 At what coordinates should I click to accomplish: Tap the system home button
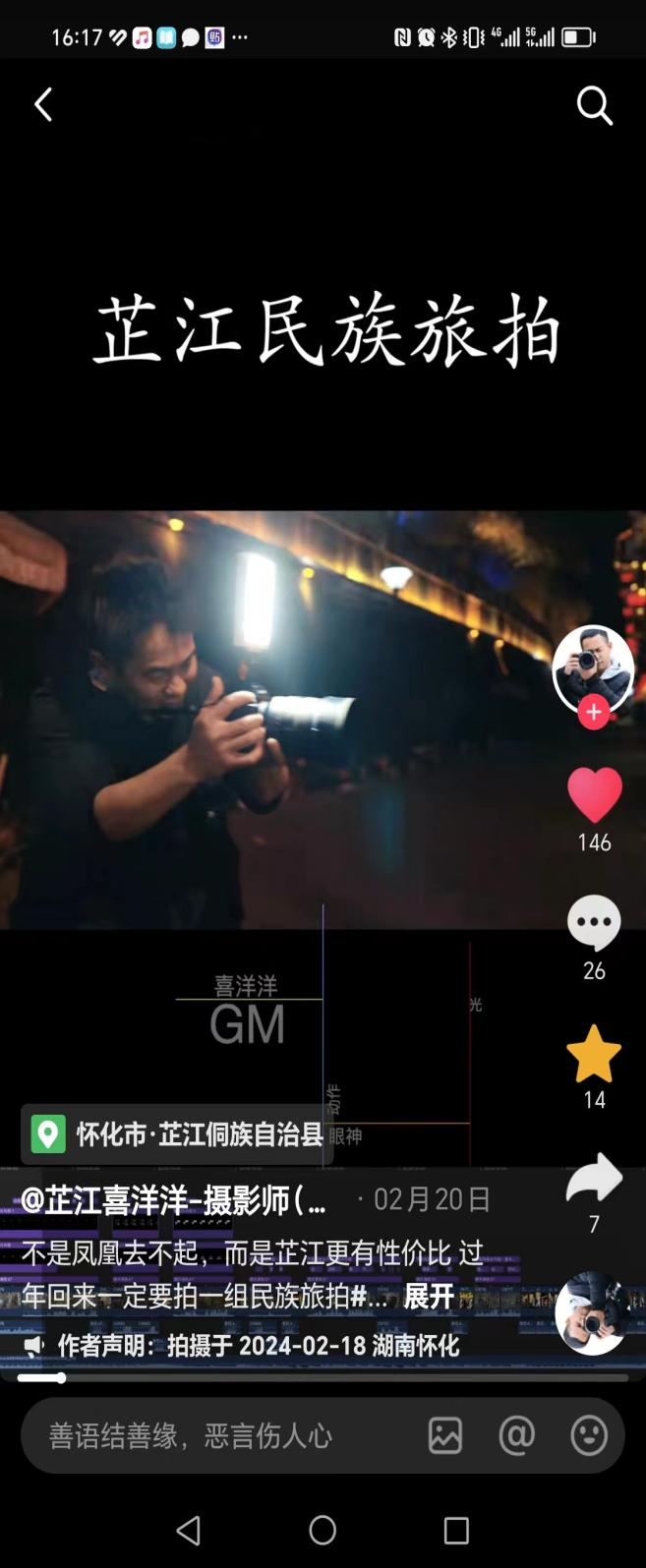click(323, 1530)
